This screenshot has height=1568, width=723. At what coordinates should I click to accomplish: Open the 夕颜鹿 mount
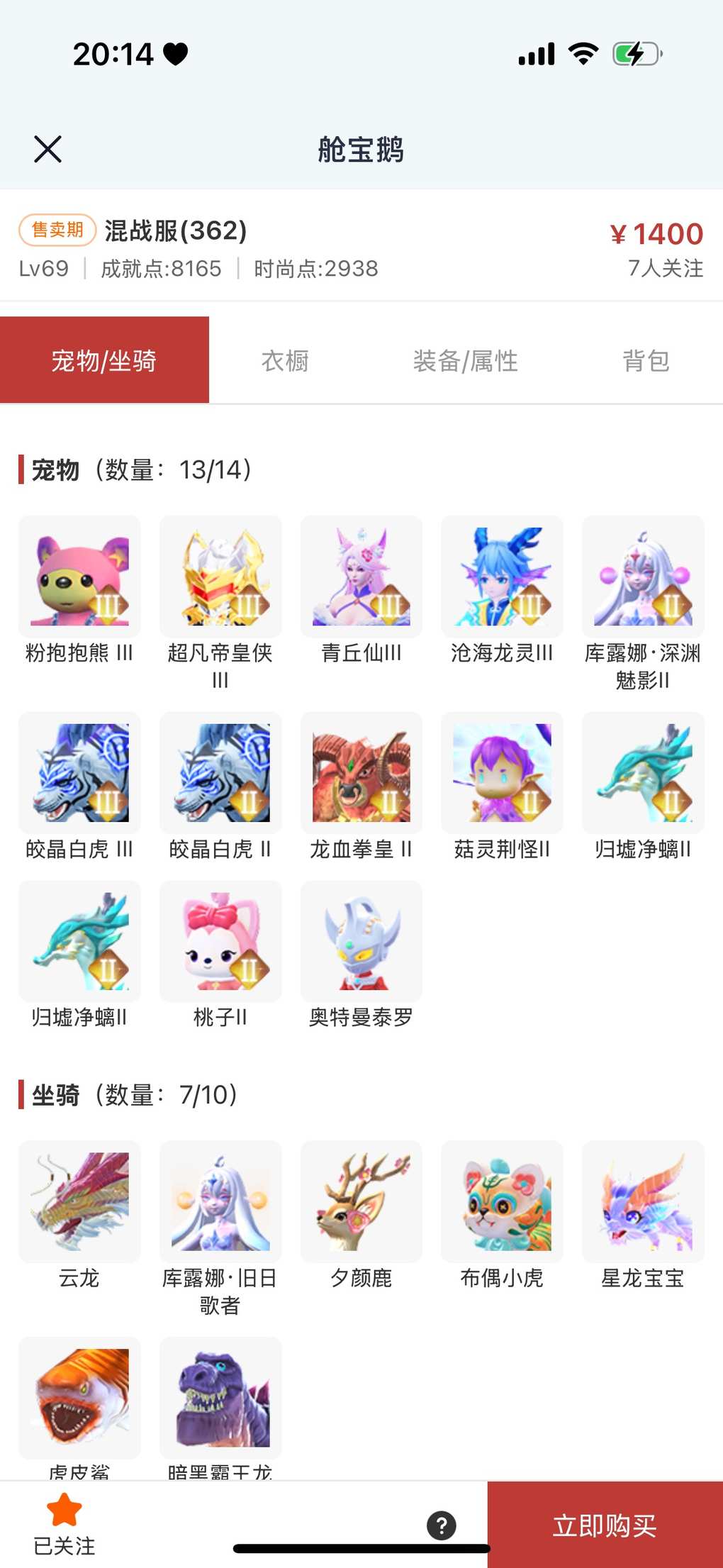point(361,1201)
